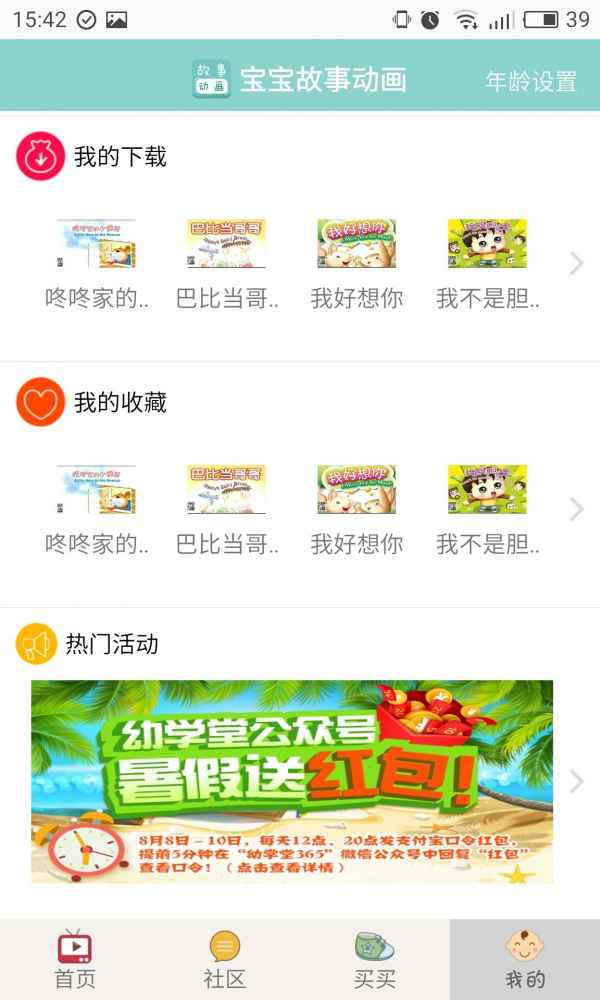Select the 我的 tab
This screenshot has height=1000, width=600.
click(524, 959)
